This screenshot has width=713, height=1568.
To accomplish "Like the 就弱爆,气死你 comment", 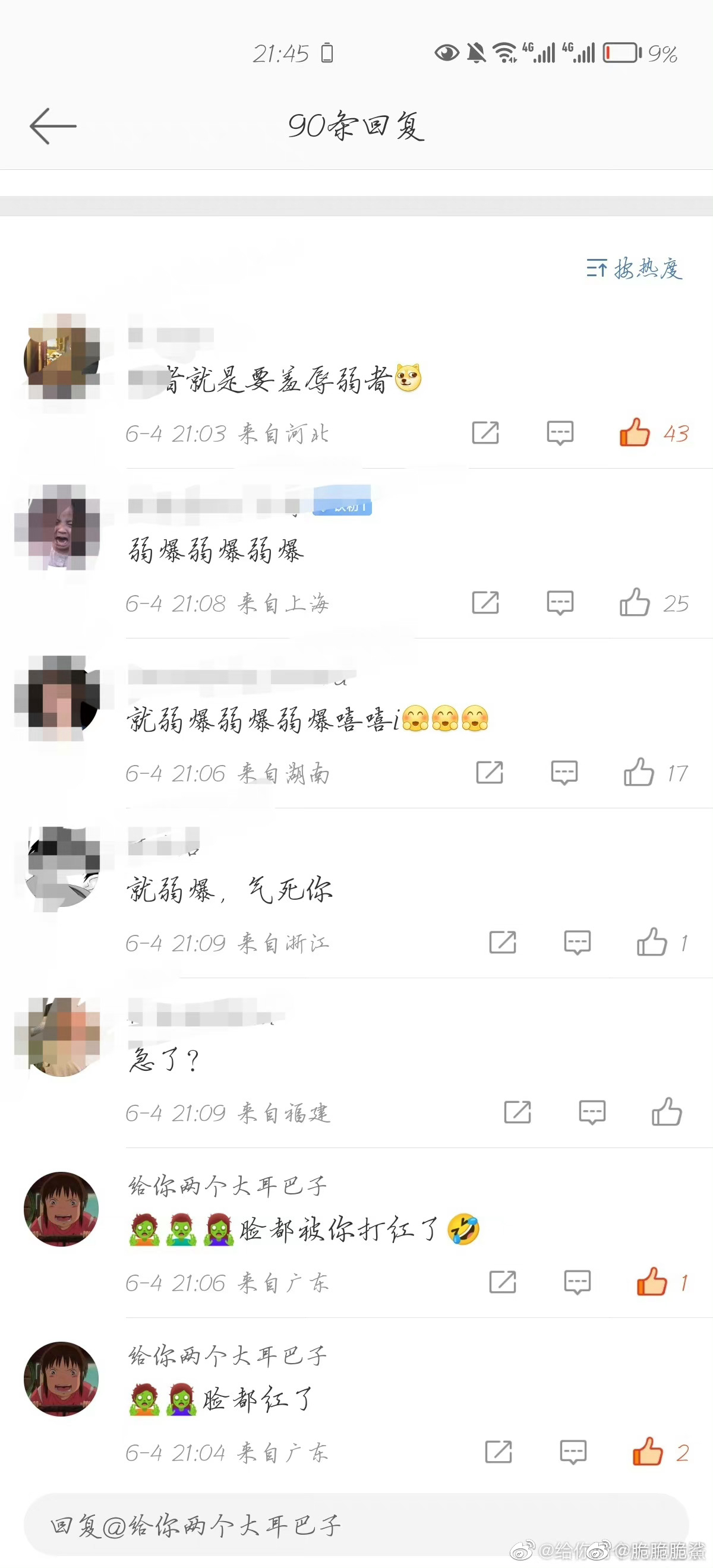I will [651, 942].
